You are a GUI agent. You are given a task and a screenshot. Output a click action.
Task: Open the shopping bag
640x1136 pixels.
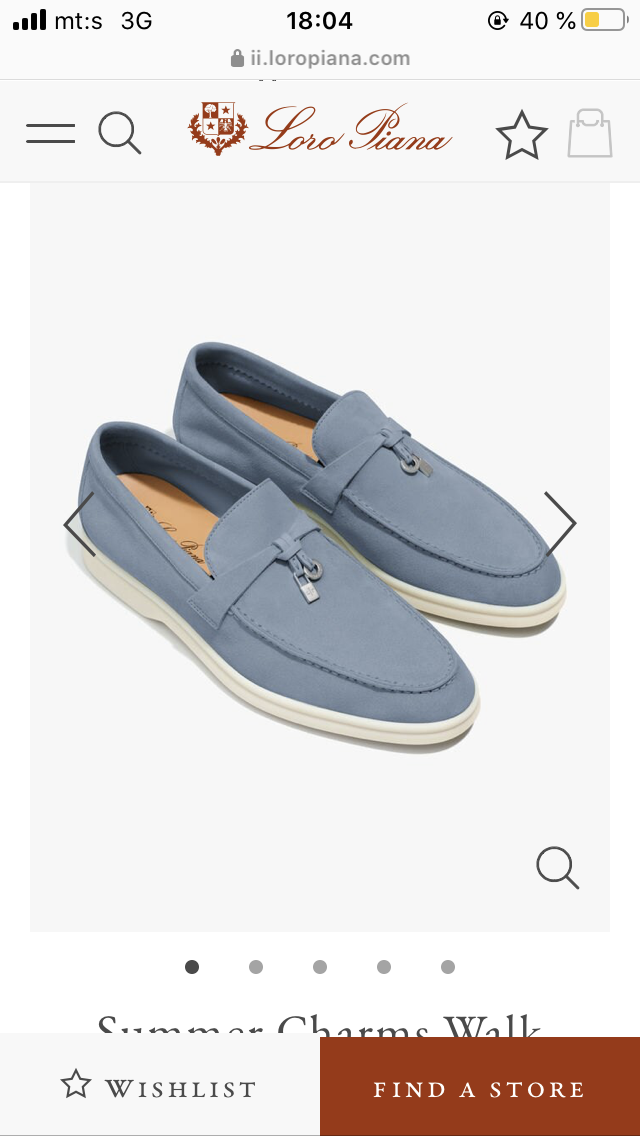click(590, 133)
